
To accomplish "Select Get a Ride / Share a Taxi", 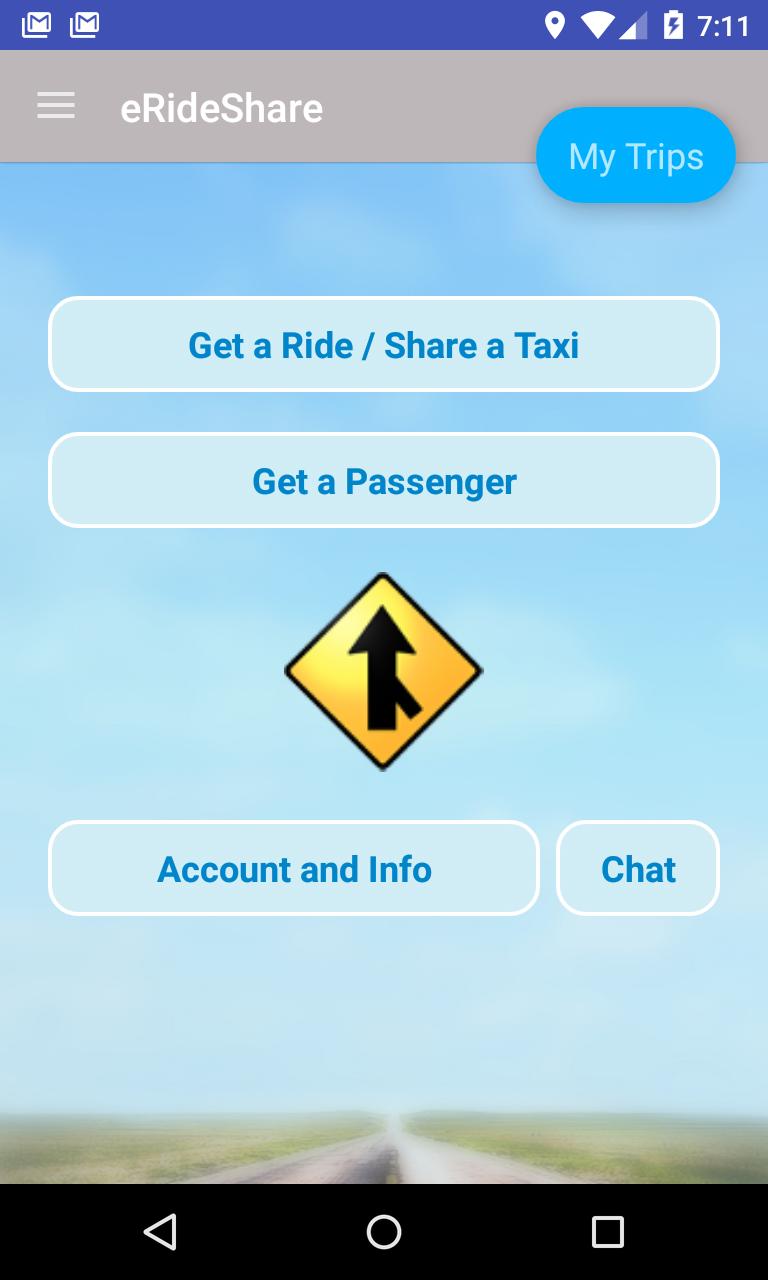I will click(x=384, y=345).
